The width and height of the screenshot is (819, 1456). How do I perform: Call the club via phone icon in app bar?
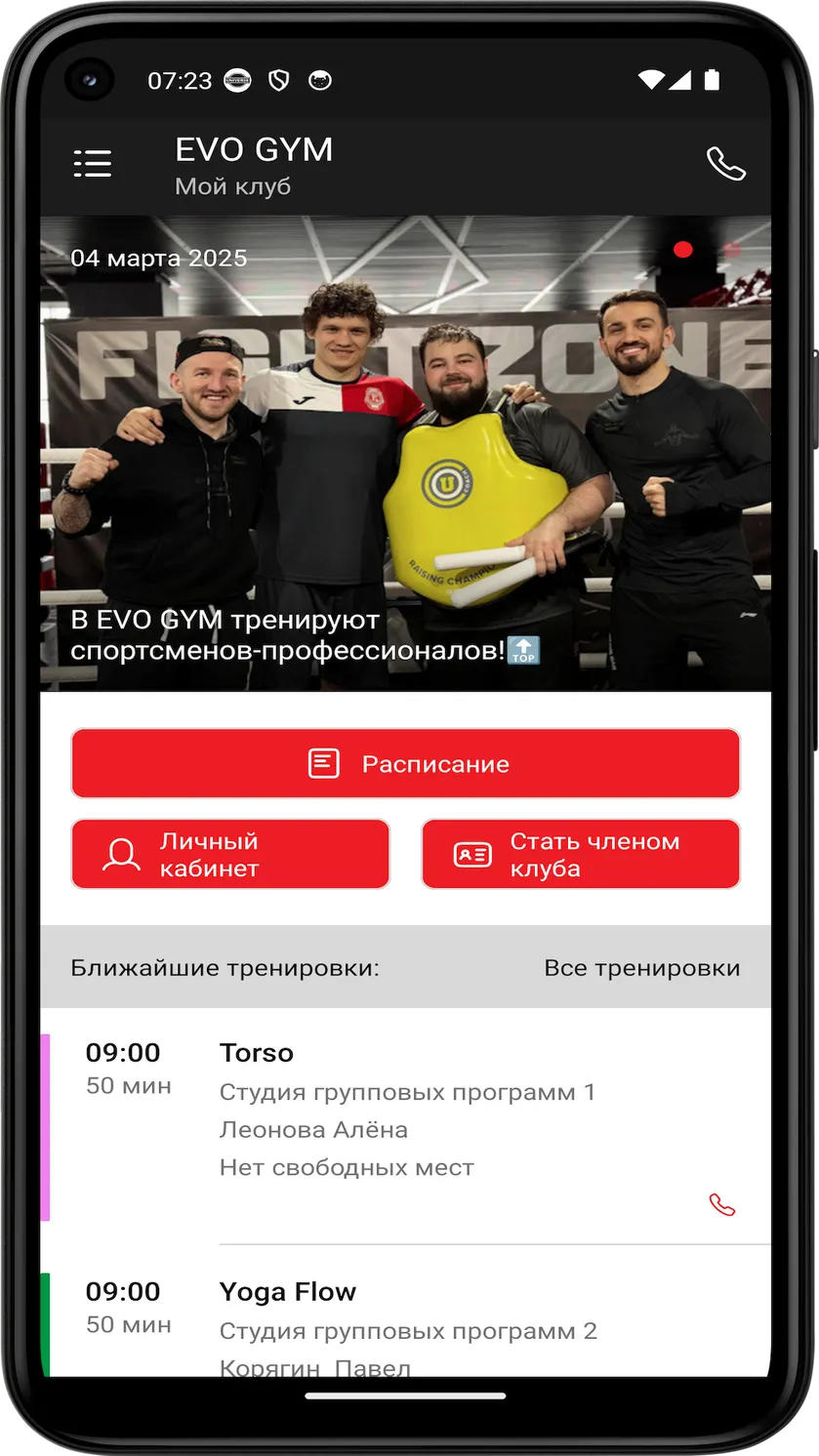[x=725, y=164]
